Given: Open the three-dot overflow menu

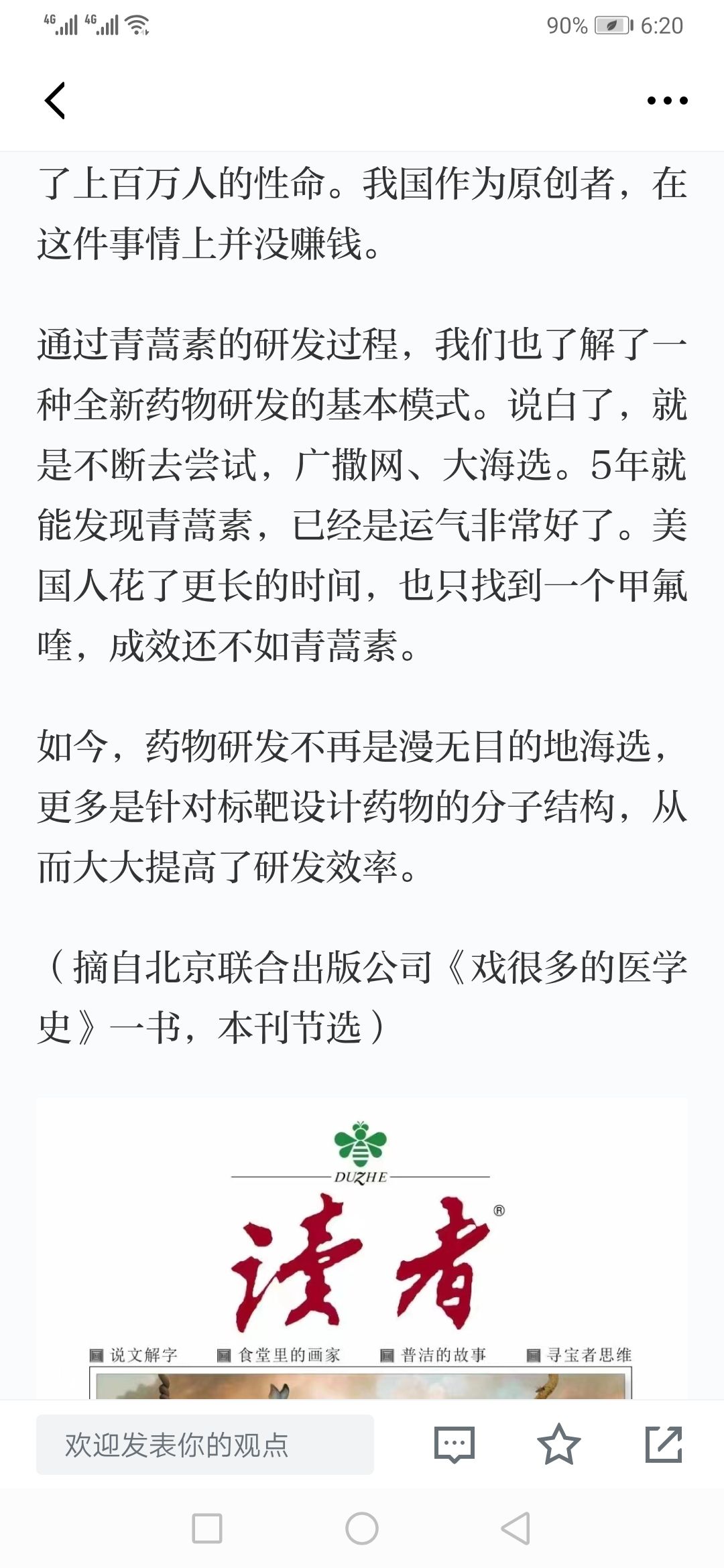Looking at the screenshot, I should 667,101.
